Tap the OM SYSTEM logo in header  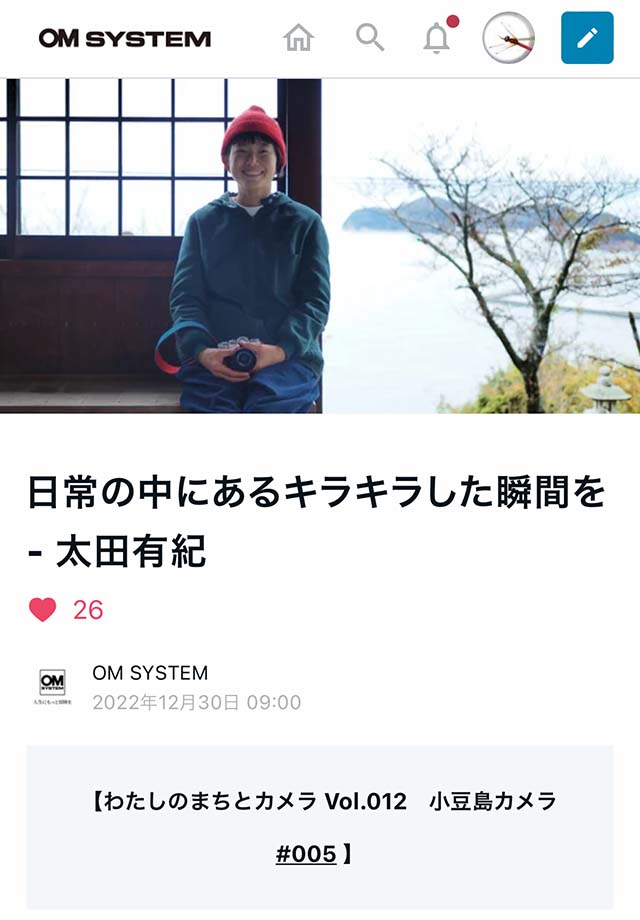(x=125, y=39)
